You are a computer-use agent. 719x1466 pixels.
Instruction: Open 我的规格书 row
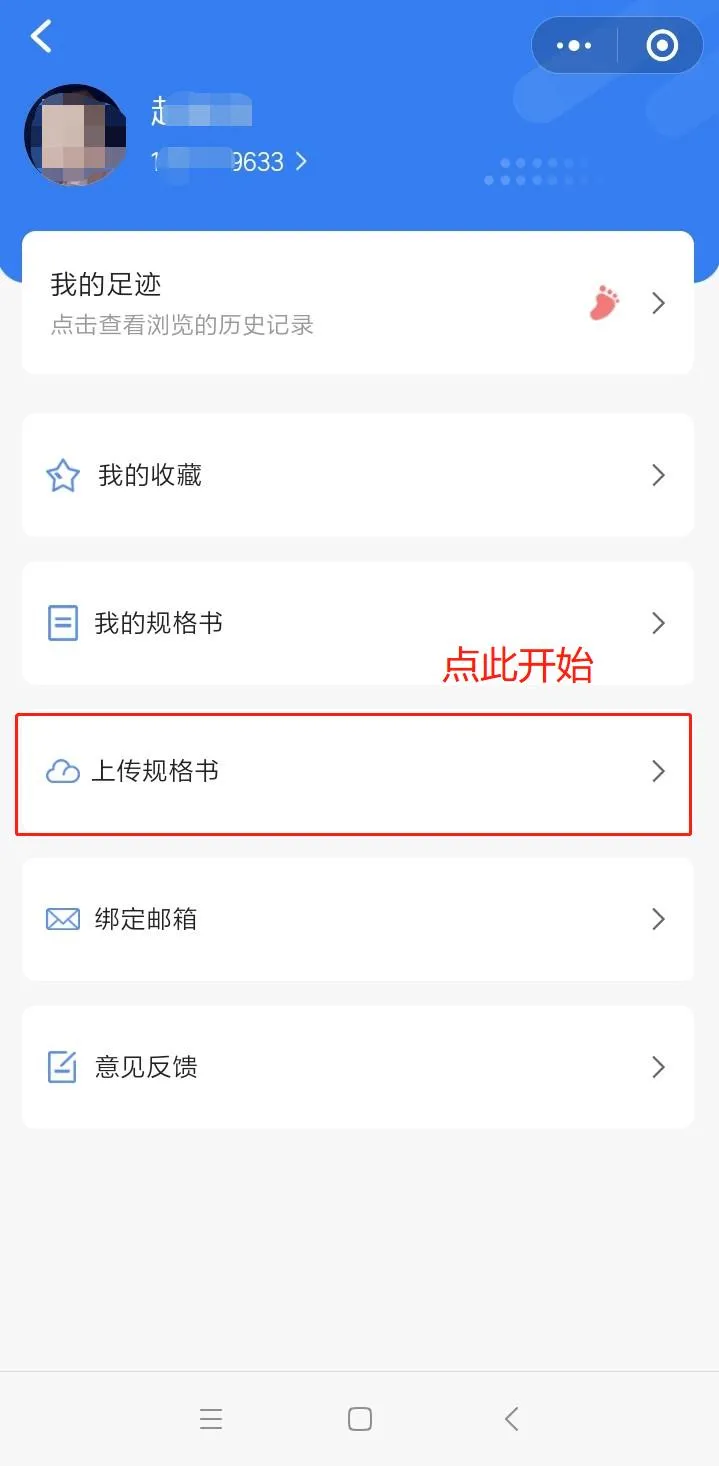[x=357, y=623]
